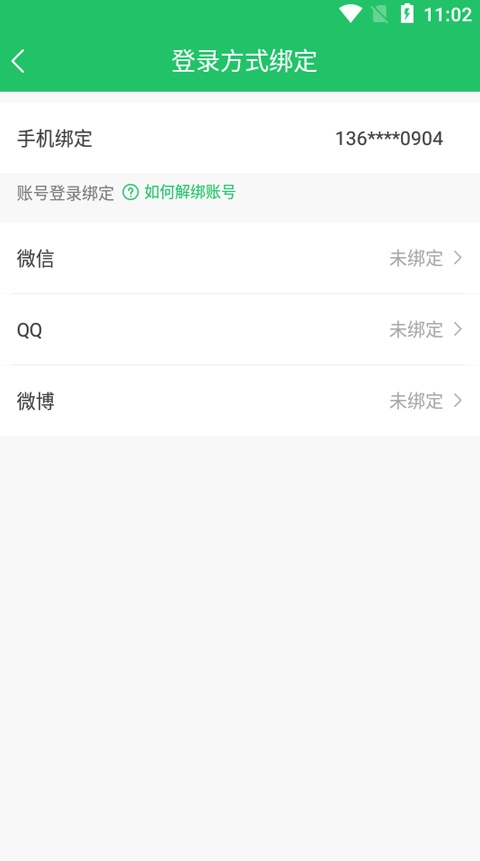Open the 如何解绑账号 help link
Viewport: 480px width, 861px height.
pyautogui.click(x=179, y=192)
